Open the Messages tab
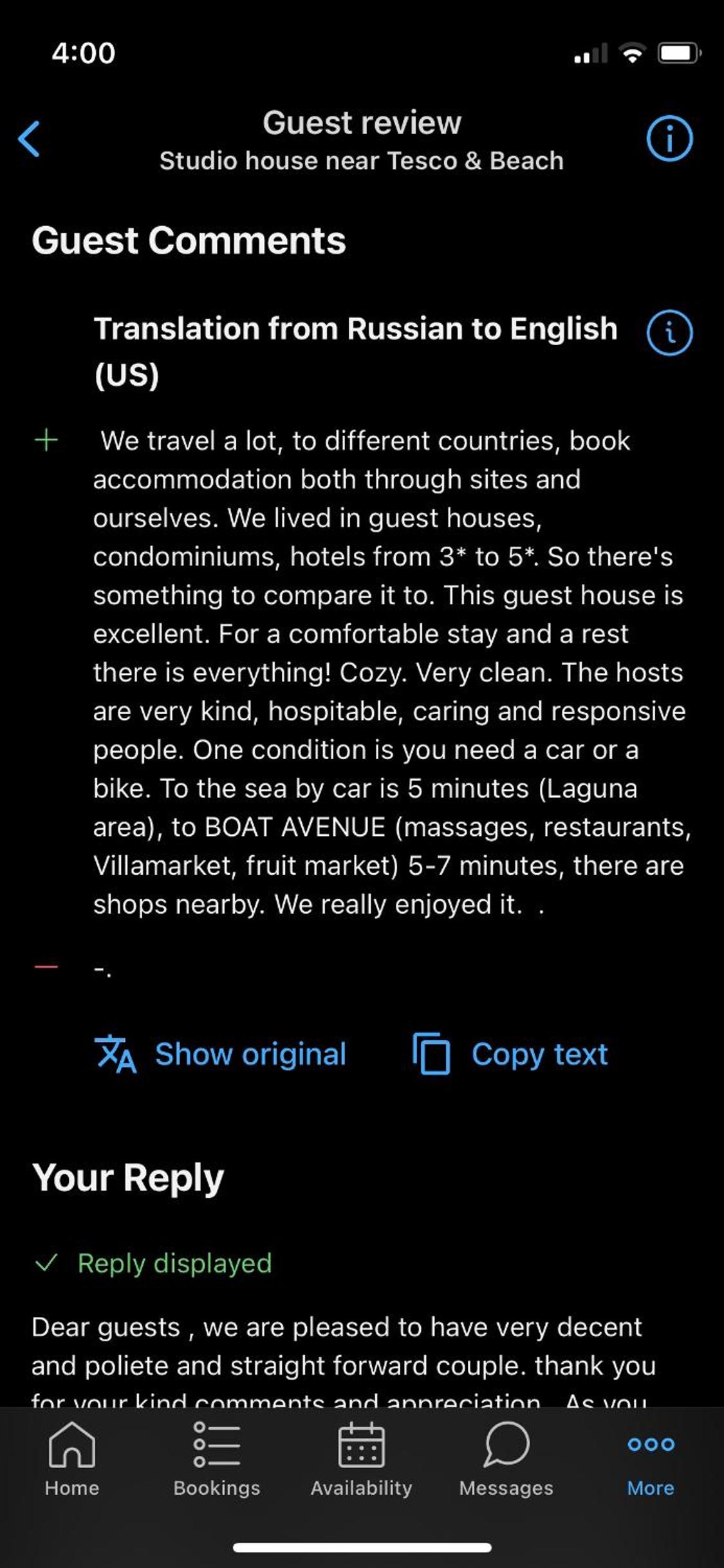 (506, 1459)
